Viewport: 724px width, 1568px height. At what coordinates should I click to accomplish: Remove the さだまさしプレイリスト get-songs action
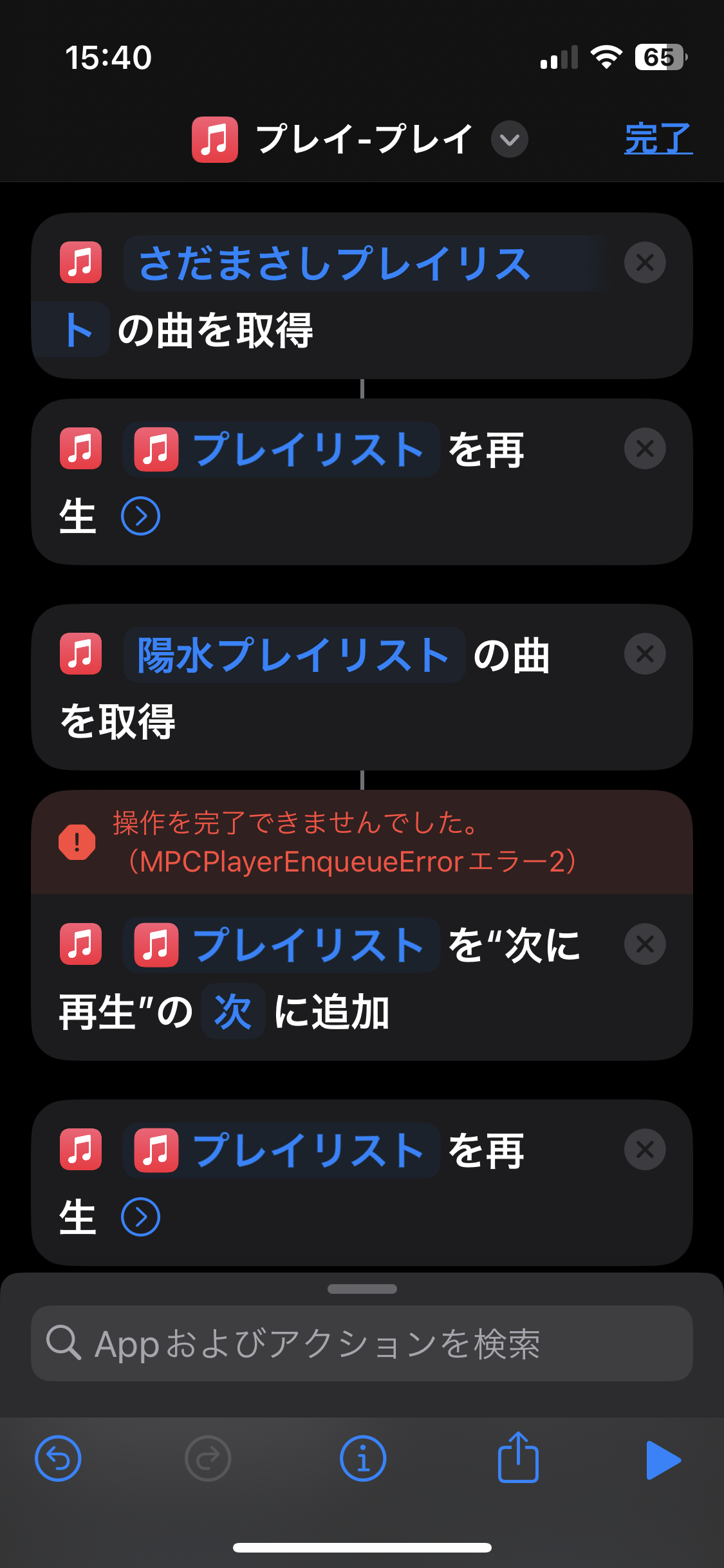coord(644,263)
